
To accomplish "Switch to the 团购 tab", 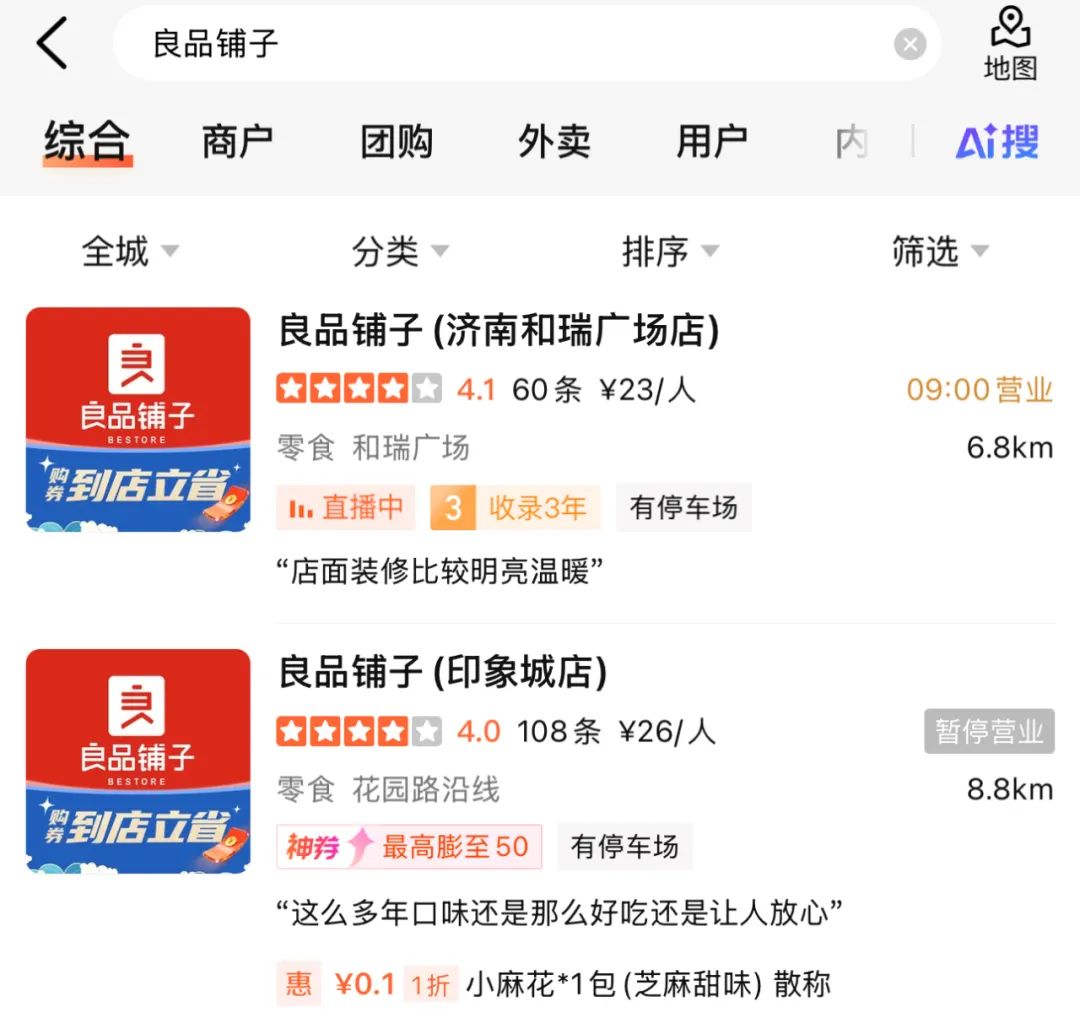I will [396, 142].
